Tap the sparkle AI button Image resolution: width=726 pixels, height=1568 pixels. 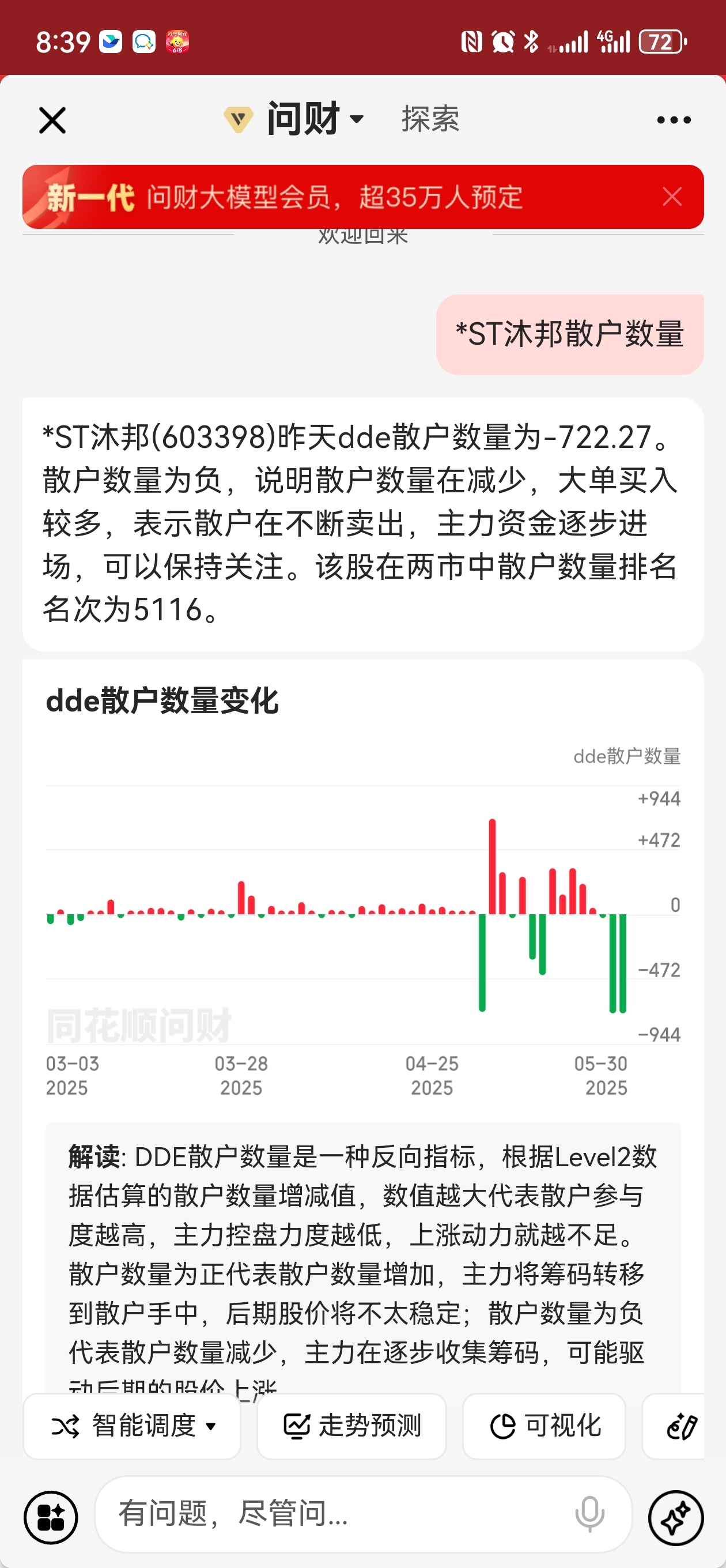pyautogui.click(x=675, y=1518)
